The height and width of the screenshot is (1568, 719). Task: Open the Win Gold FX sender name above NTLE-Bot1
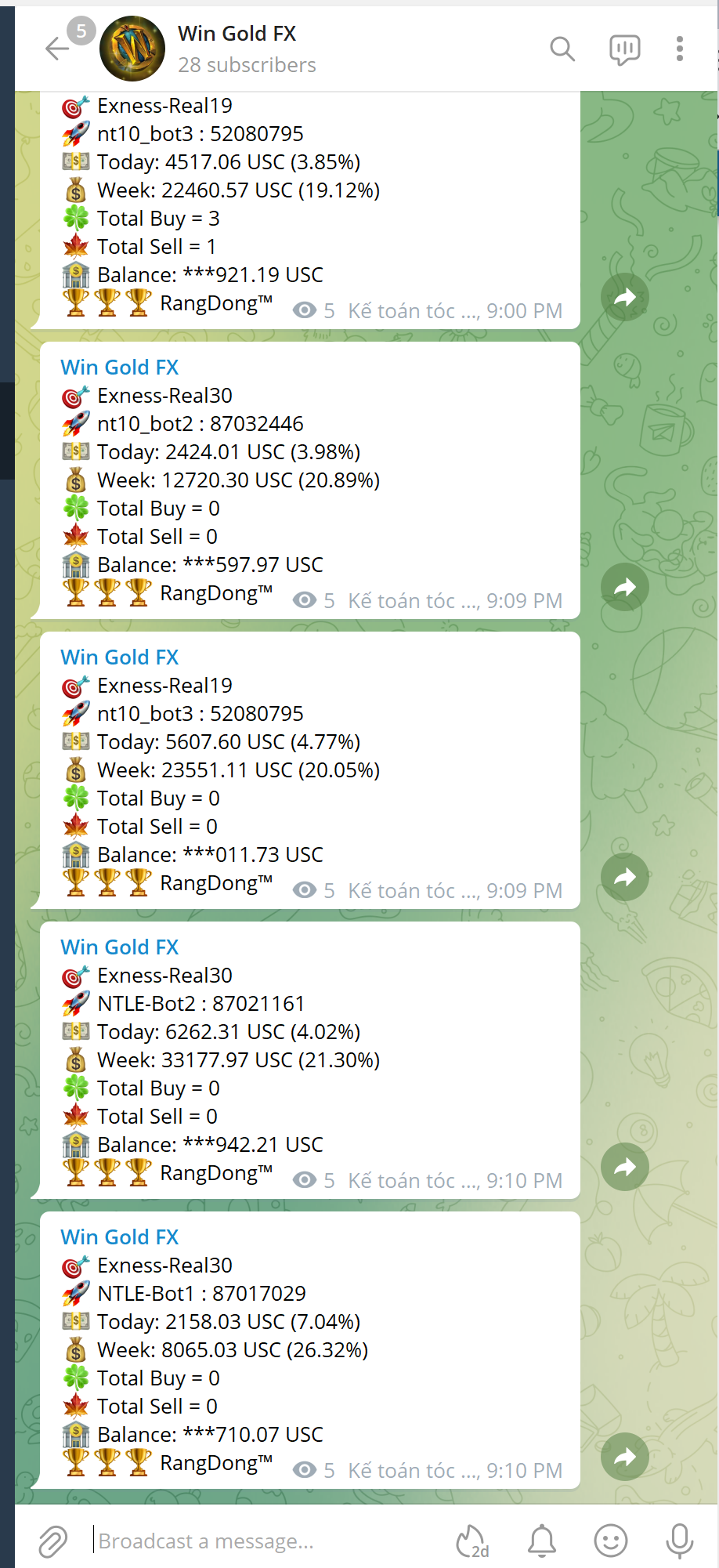point(120,1237)
